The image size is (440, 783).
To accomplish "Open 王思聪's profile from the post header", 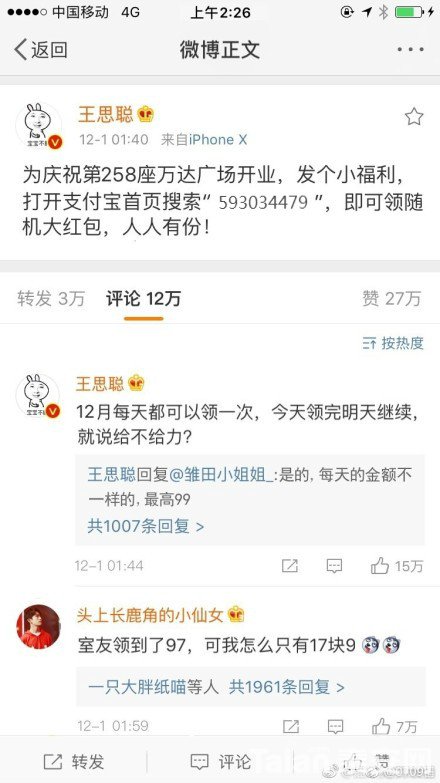I will [106, 114].
